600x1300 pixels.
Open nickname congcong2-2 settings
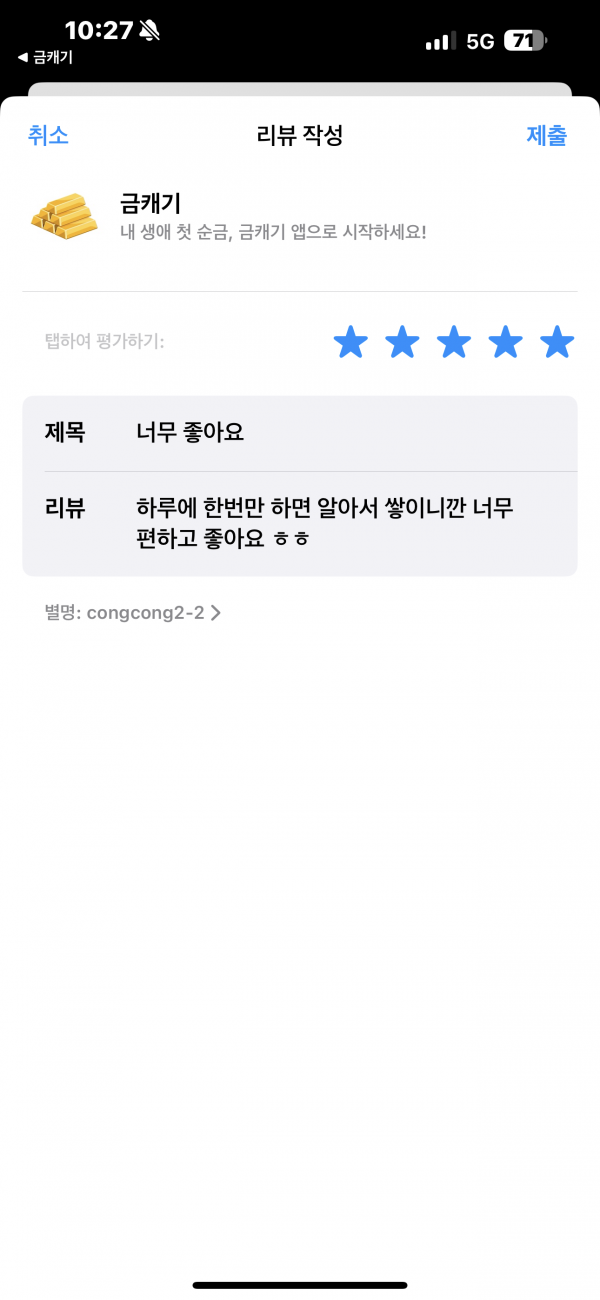click(x=132, y=613)
